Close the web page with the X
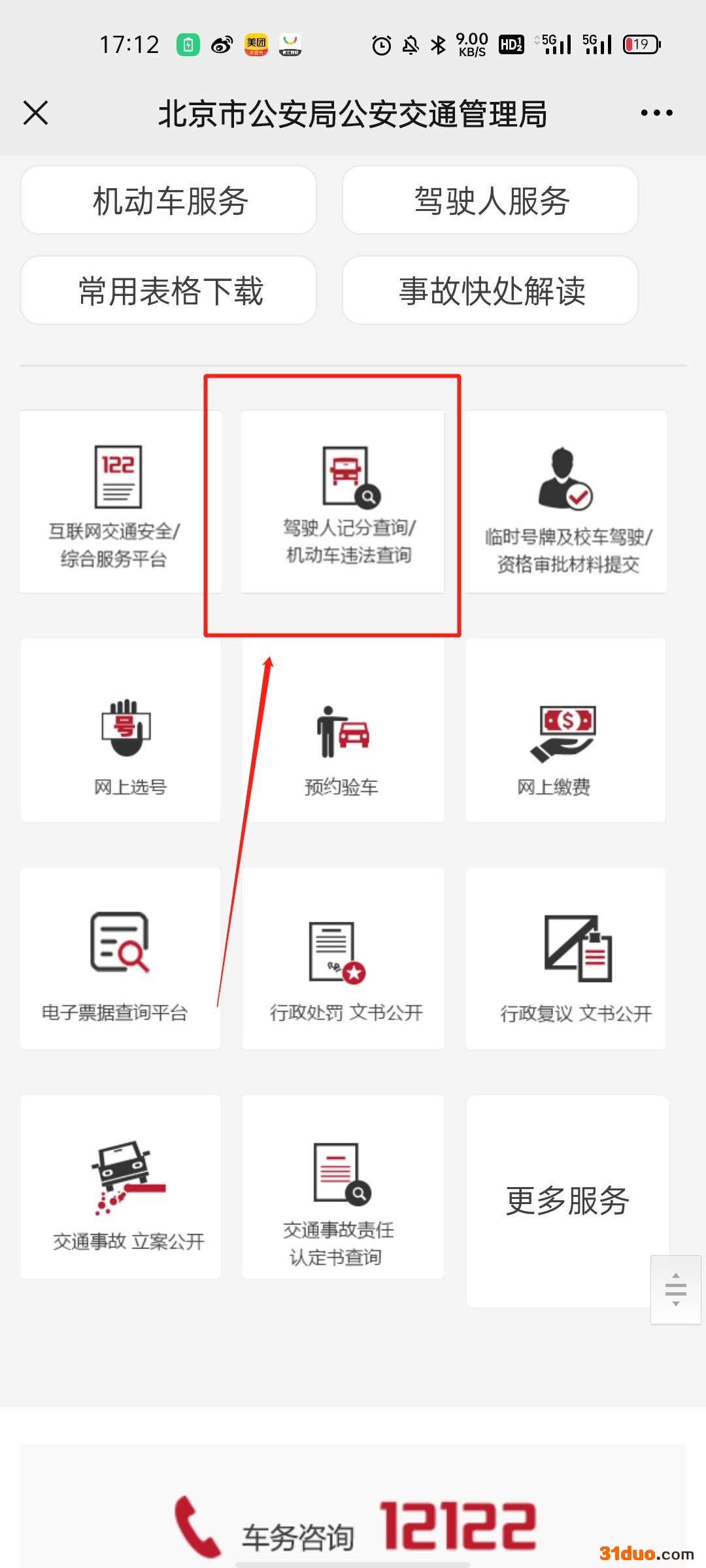The image size is (706, 1568). 36,113
